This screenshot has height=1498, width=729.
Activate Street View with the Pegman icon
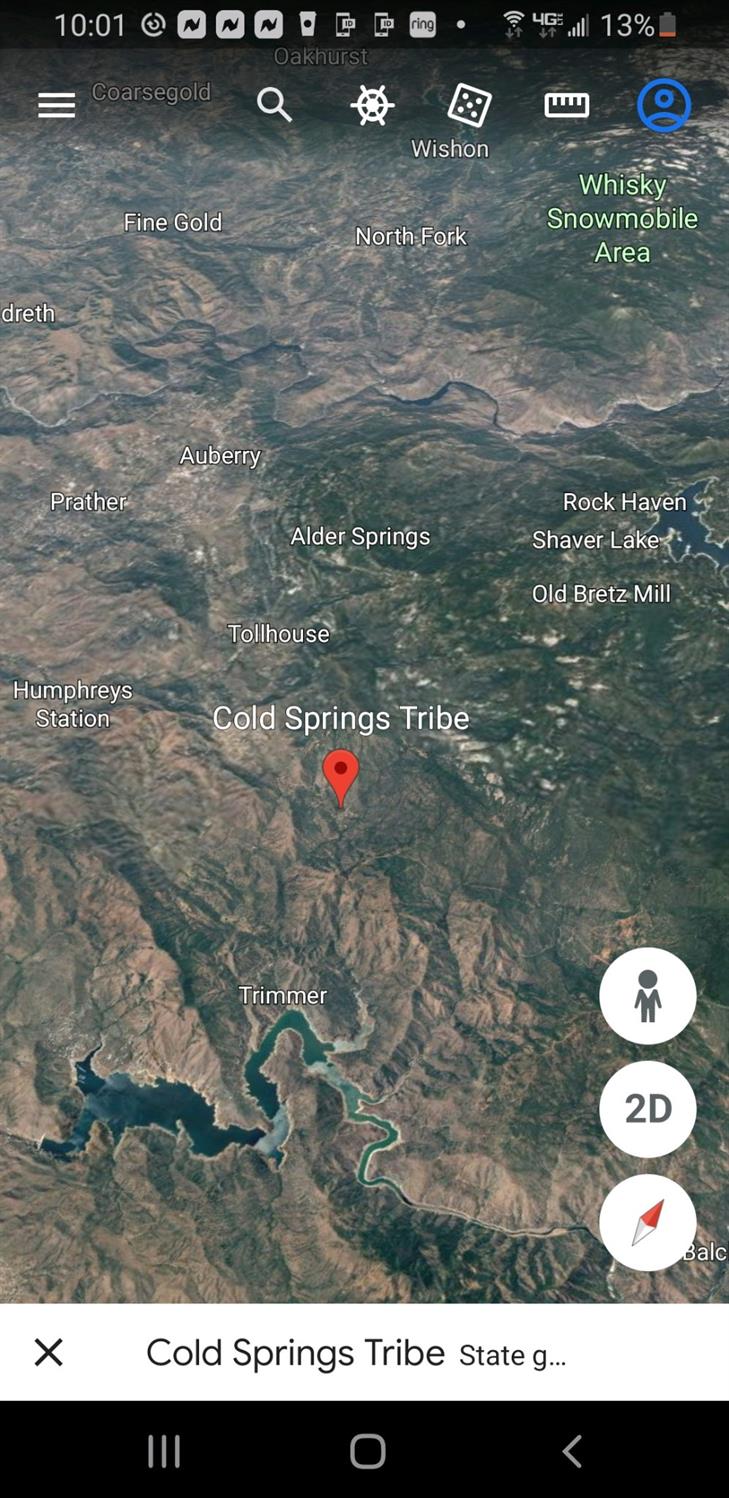(x=647, y=995)
